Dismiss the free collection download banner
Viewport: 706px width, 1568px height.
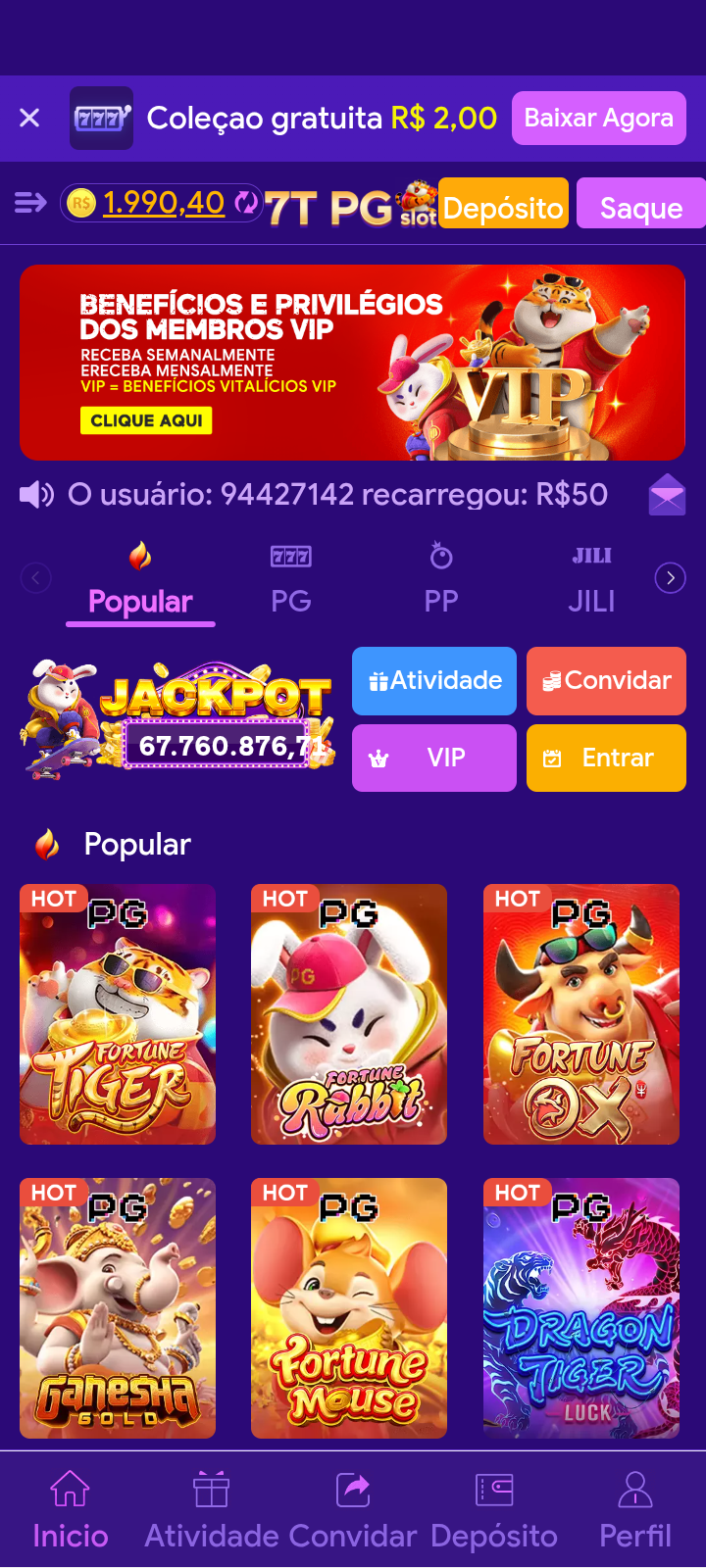coord(29,119)
